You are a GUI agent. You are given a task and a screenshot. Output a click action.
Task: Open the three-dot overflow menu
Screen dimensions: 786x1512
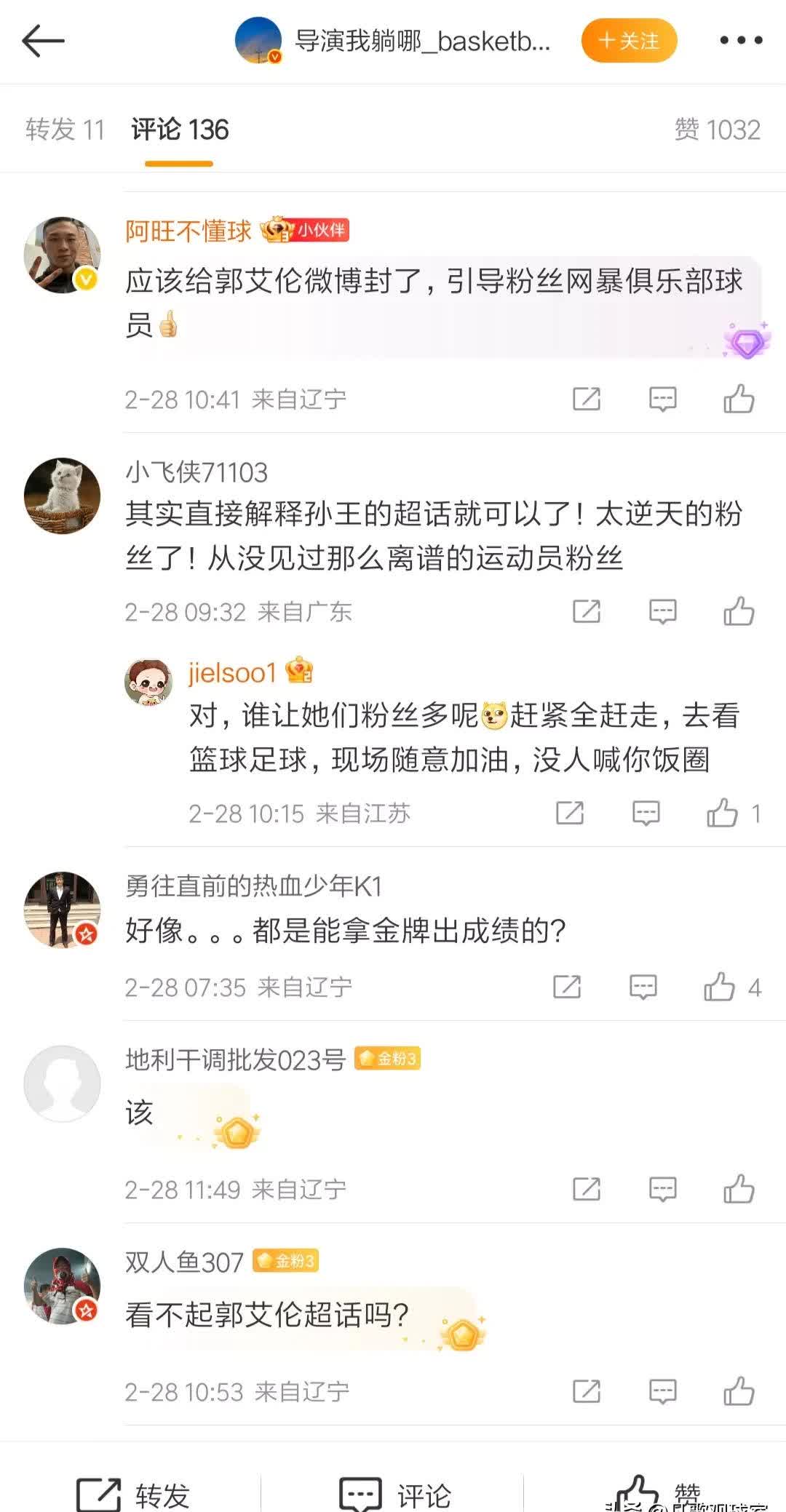tap(740, 41)
